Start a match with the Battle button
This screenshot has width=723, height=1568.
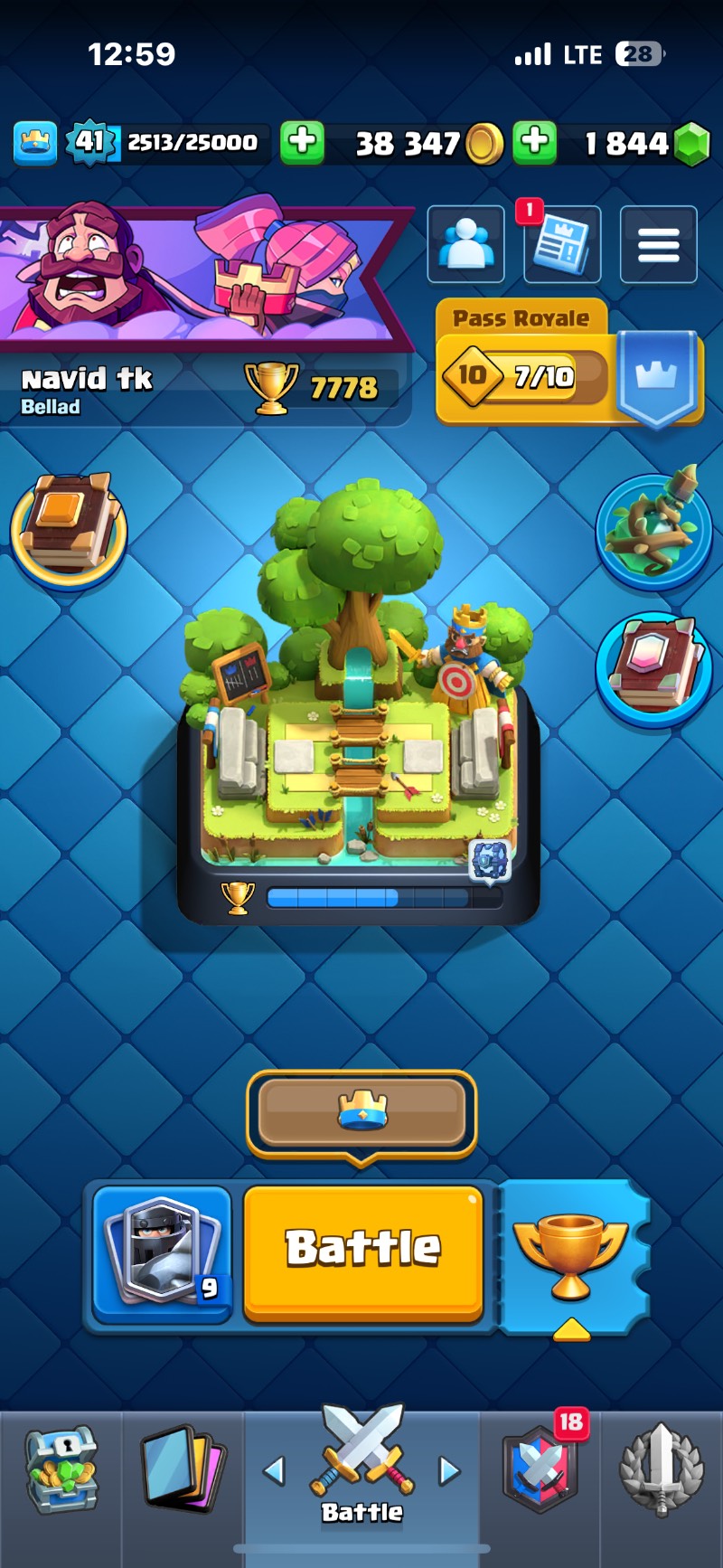click(x=363, y=1250)
